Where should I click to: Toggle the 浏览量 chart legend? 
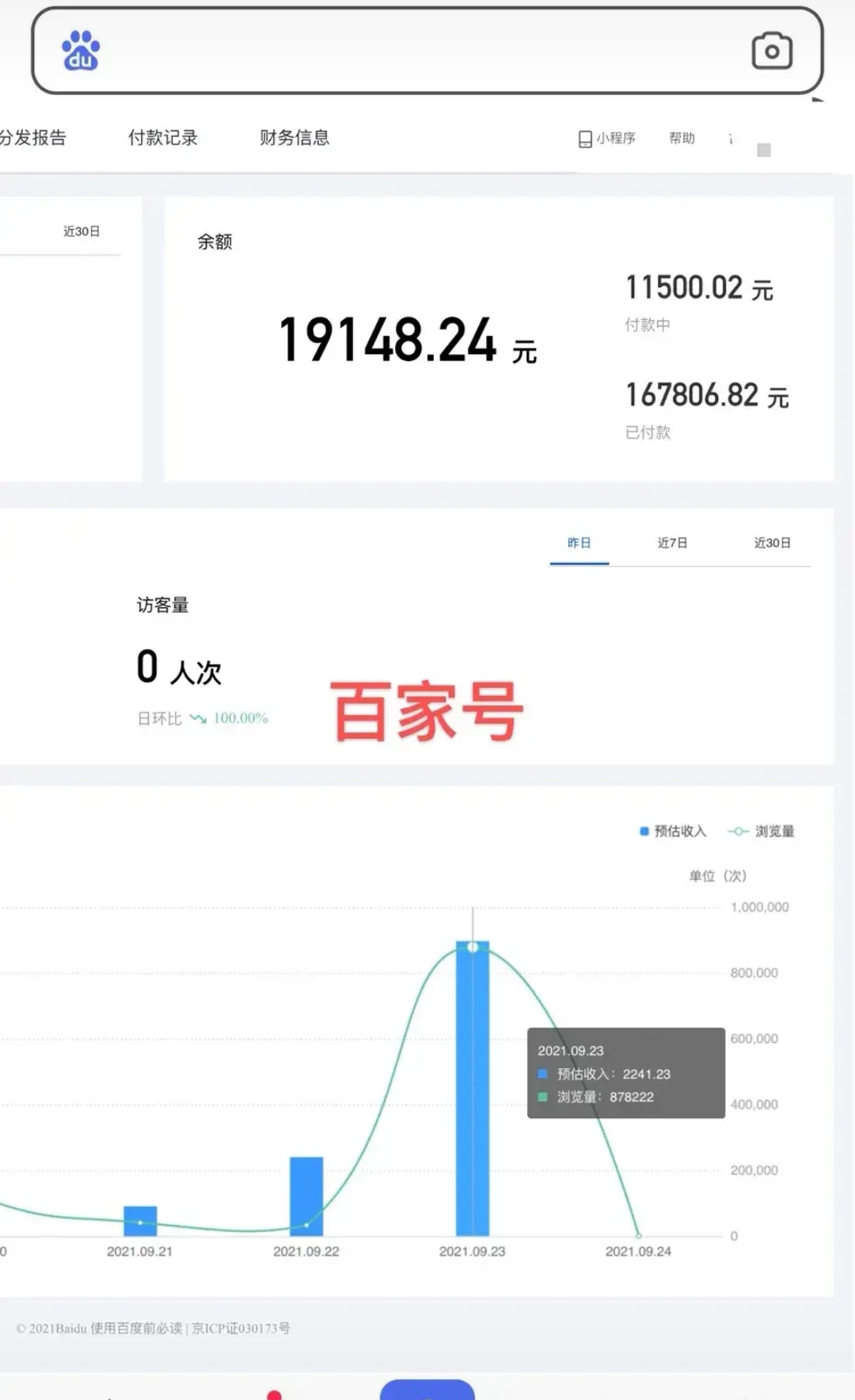[762, 831]
